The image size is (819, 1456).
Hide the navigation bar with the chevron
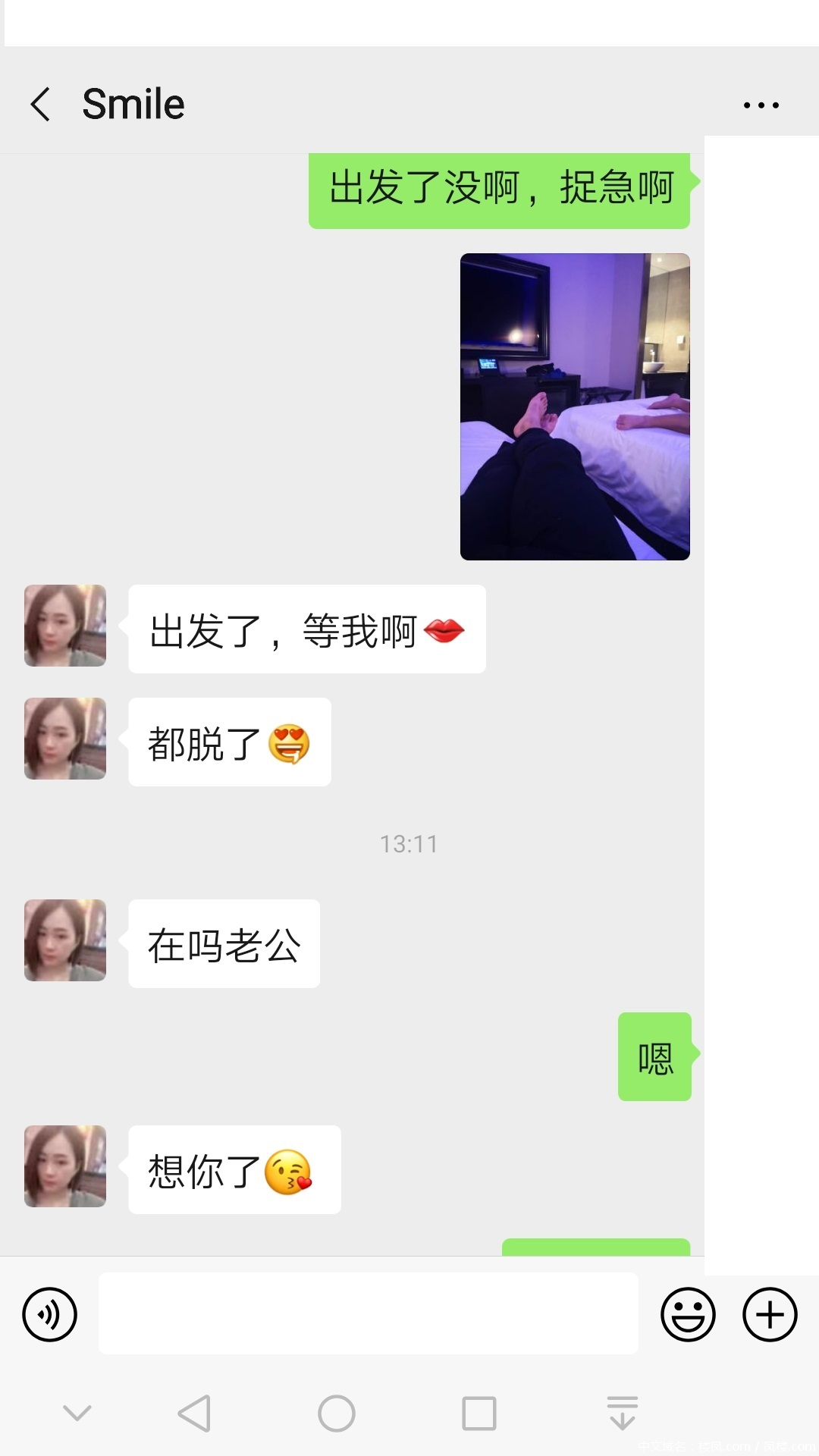pos(77,1414)
